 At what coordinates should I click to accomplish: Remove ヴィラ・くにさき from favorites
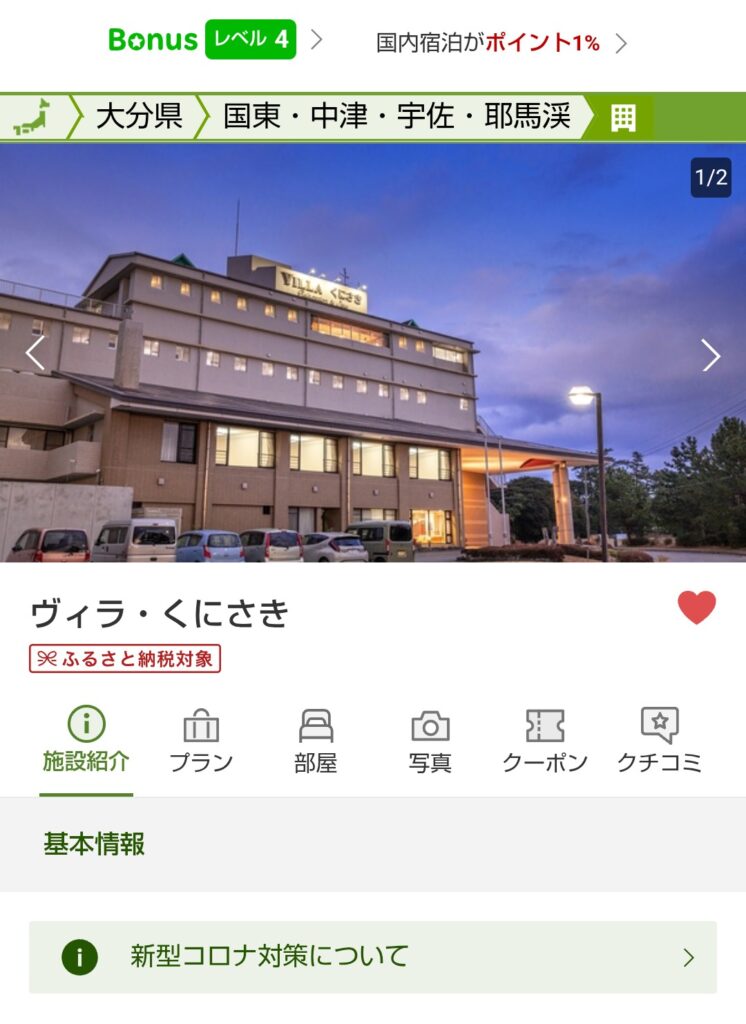point(696,607)
